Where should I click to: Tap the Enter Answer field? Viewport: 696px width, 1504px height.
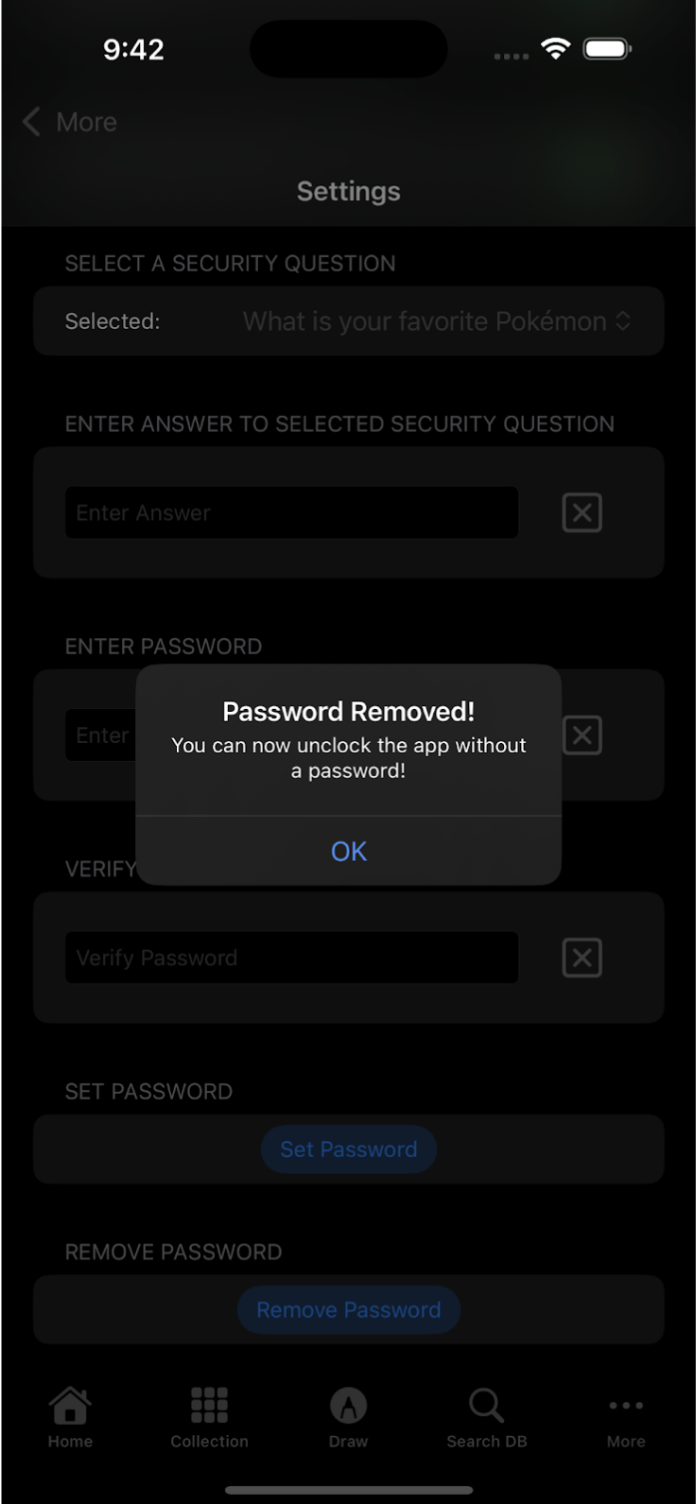291,513
